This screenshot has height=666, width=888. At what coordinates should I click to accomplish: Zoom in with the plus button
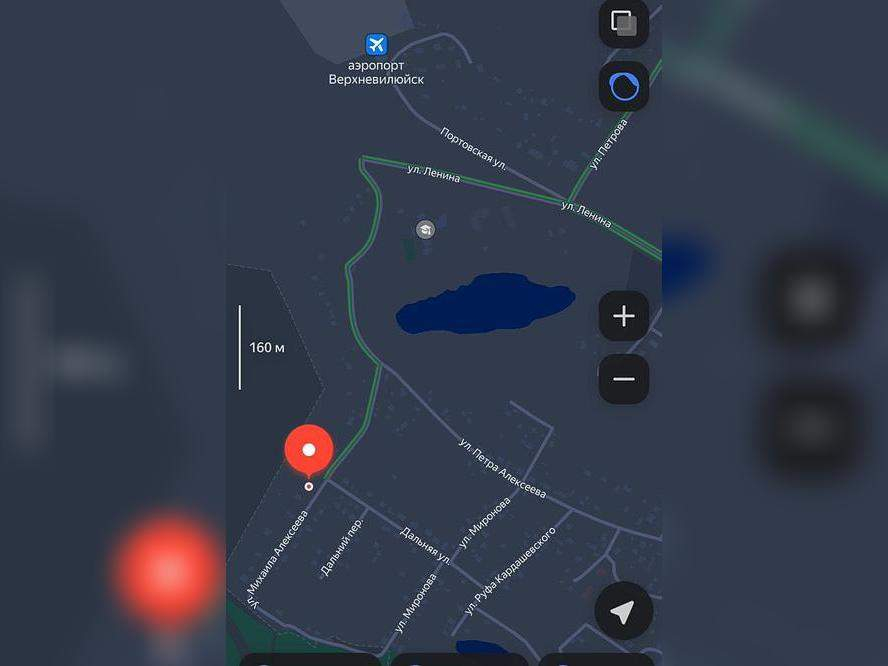tap(624, 317)
